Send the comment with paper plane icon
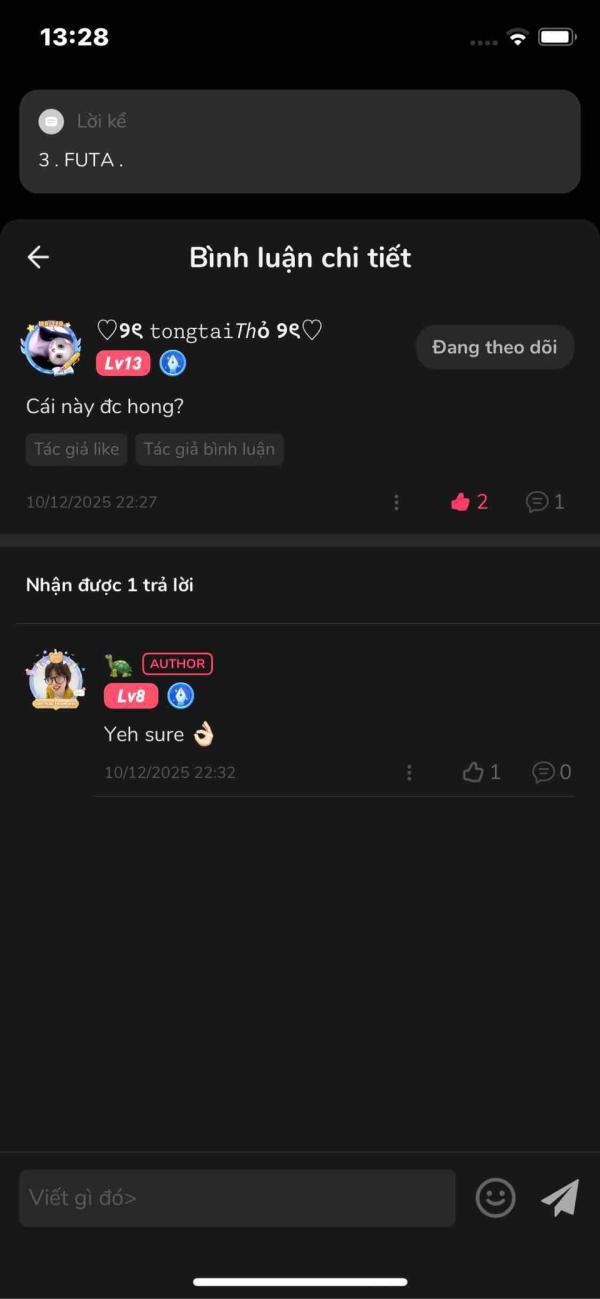 [x=560, y=1197]
